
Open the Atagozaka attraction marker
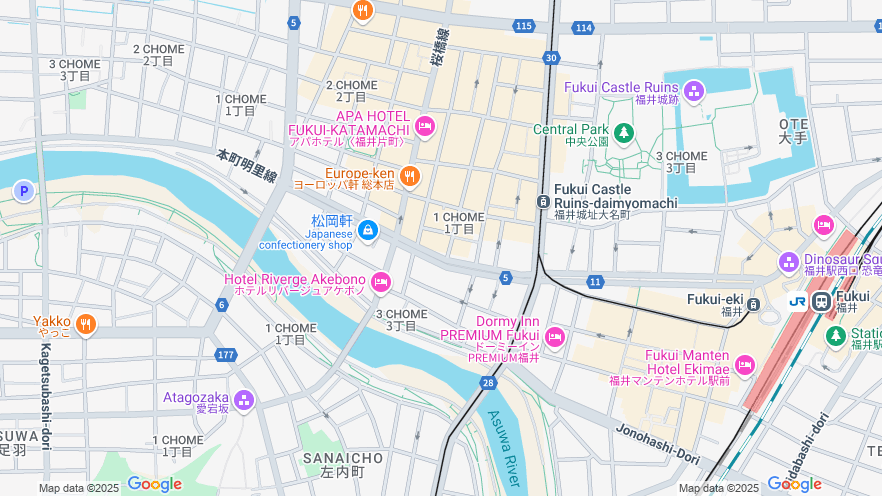click(x=244, y=400)
